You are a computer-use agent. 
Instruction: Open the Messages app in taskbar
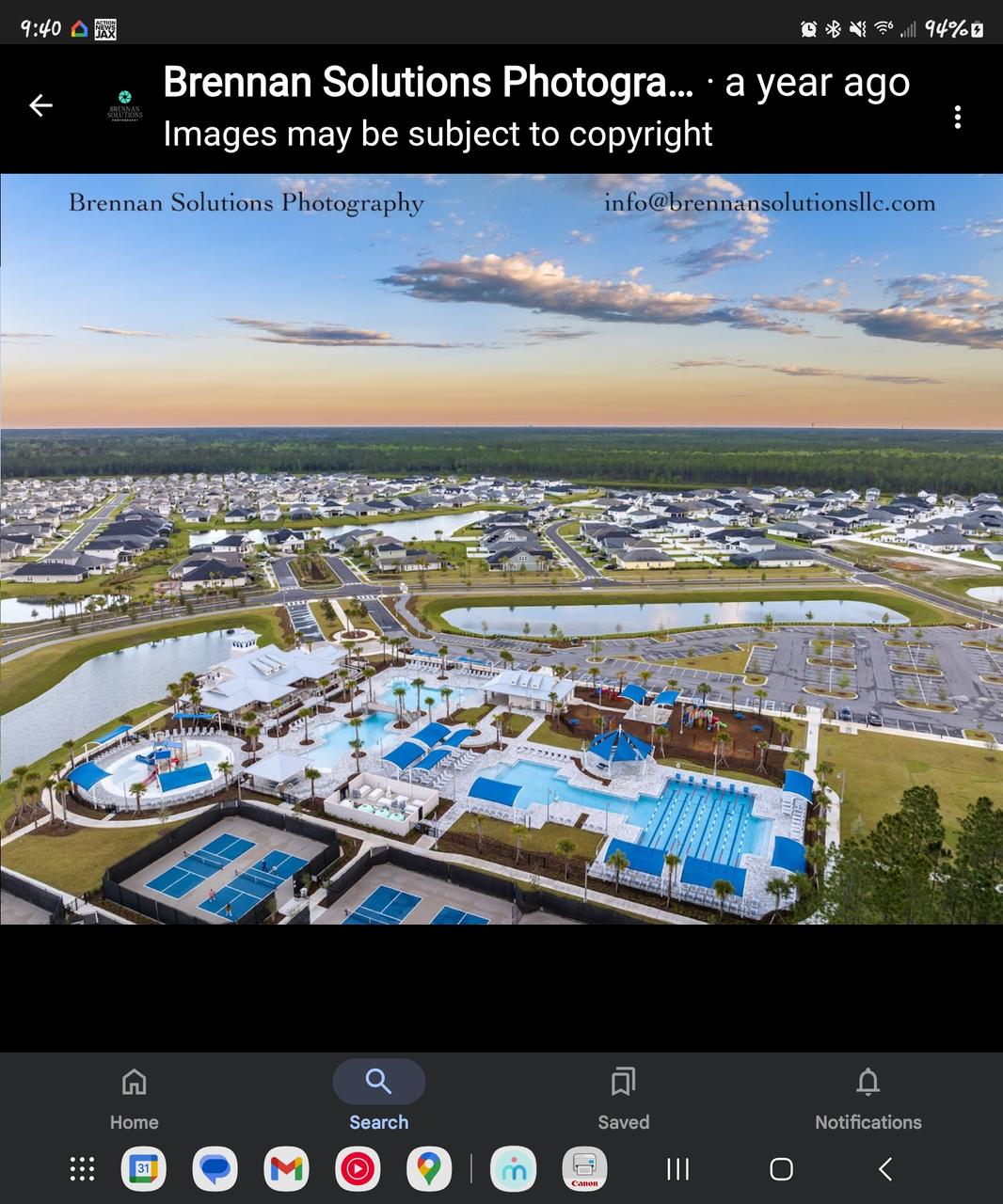click(x=215, y=1169)
